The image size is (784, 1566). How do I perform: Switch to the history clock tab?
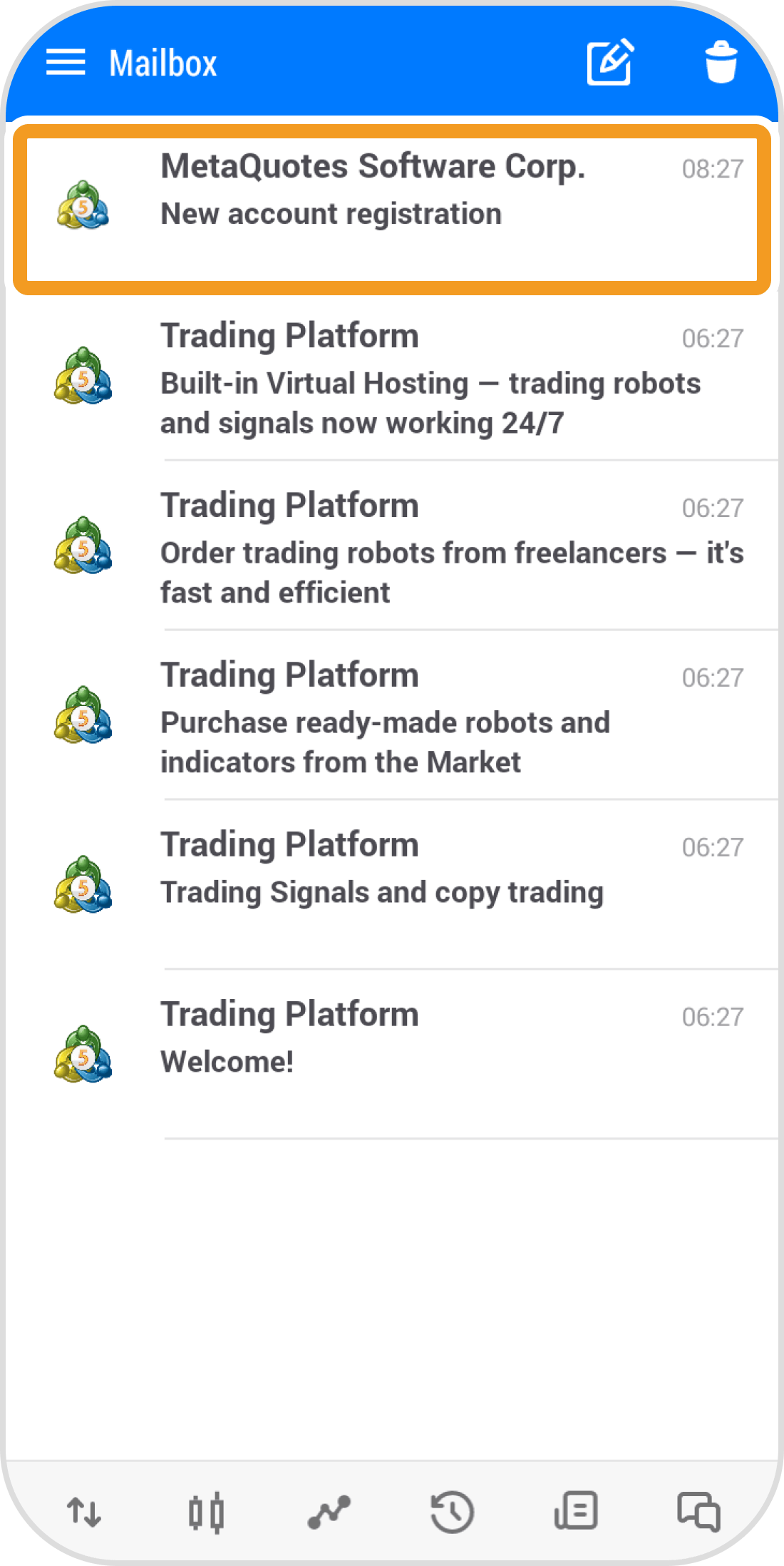(x=453, y=1511)
